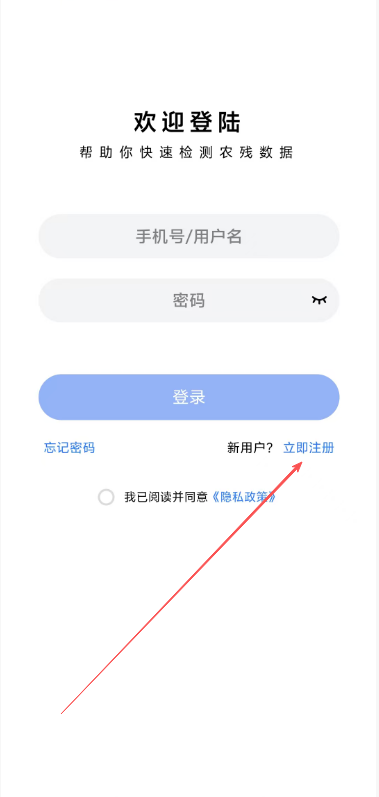Check the 我已阅读并同意 agreement circle
Screen dimensions: 379x797
click(x=106, y=497)
